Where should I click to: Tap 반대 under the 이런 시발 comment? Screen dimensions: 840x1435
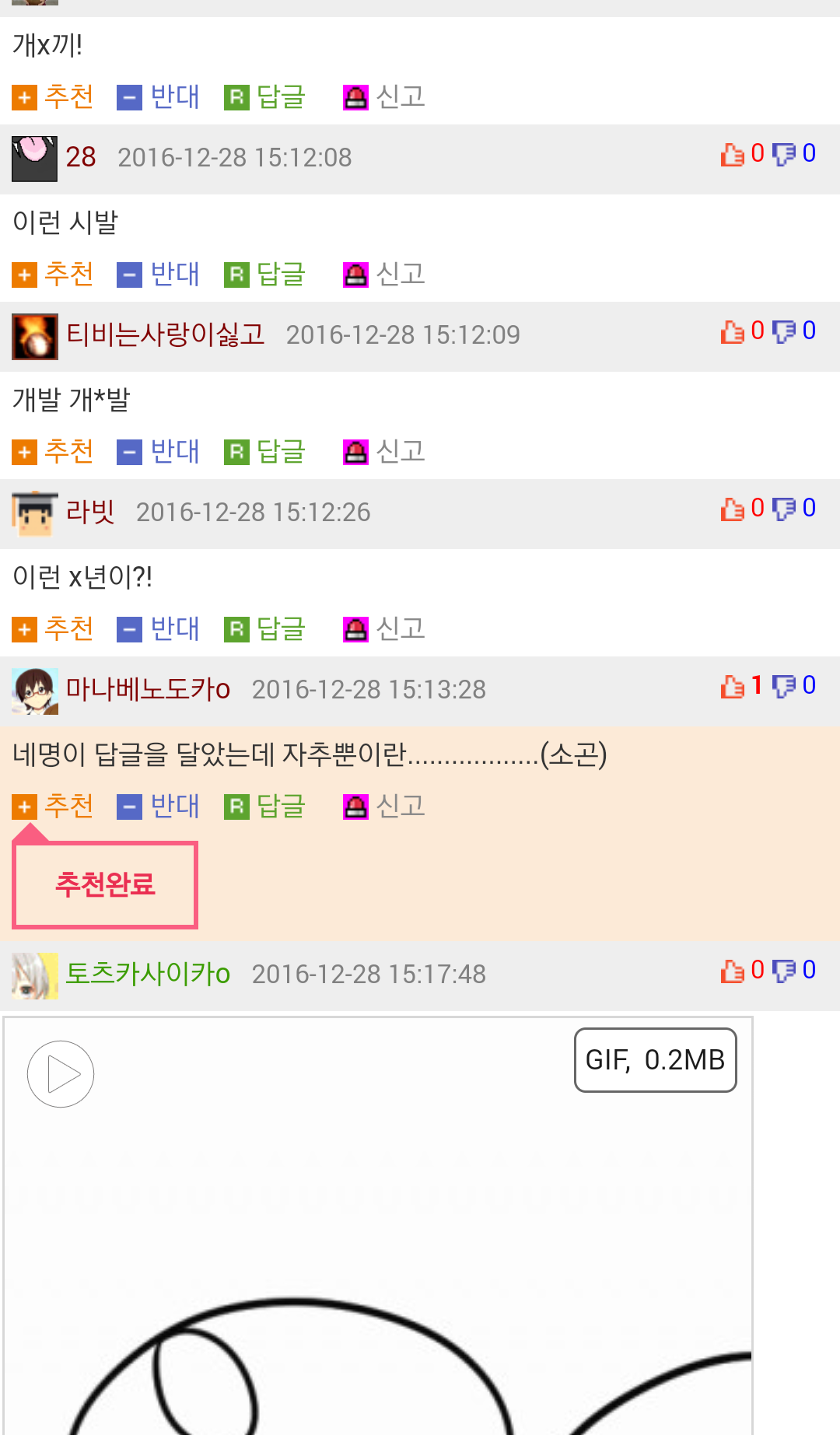pyautogui.click(x=158, y=275)
